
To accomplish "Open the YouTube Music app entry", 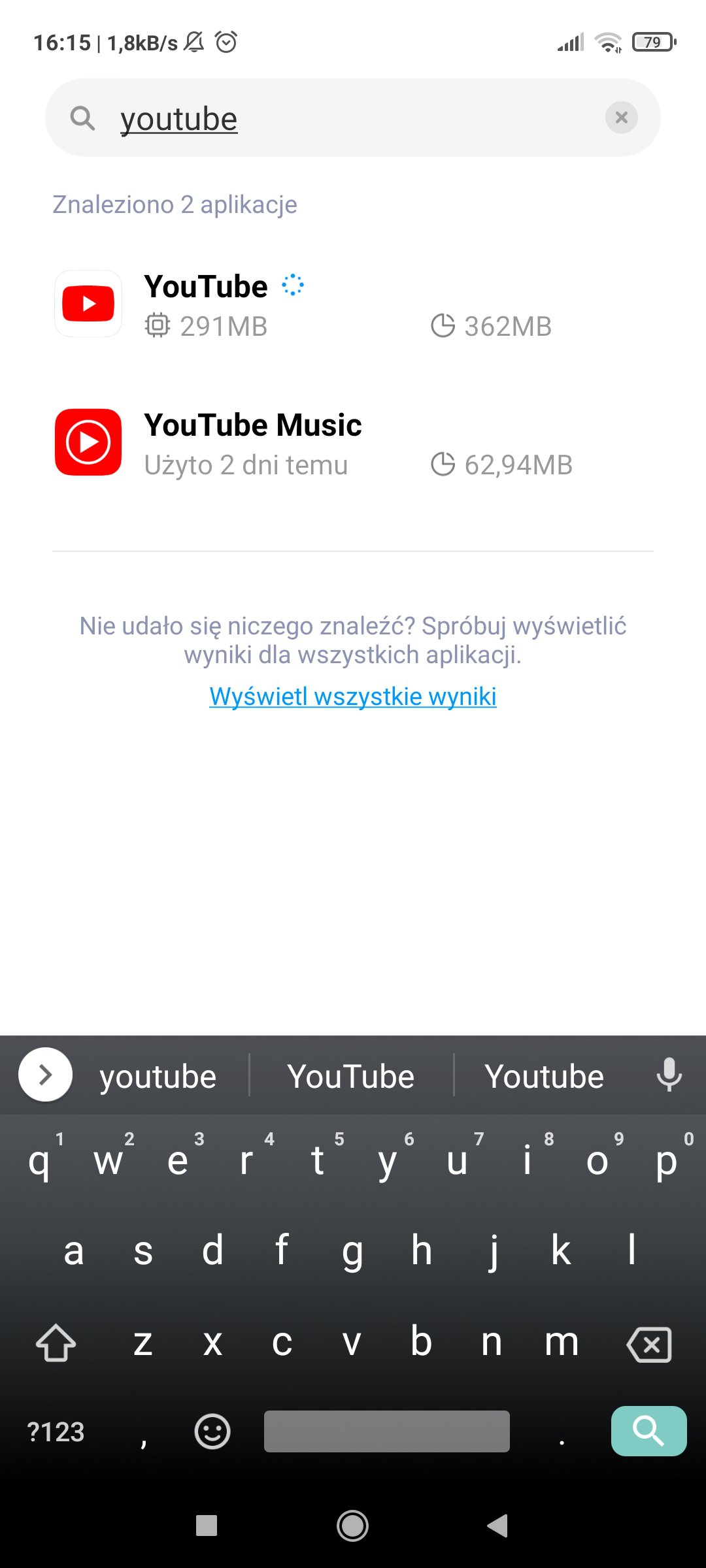I will coord(353,443).
